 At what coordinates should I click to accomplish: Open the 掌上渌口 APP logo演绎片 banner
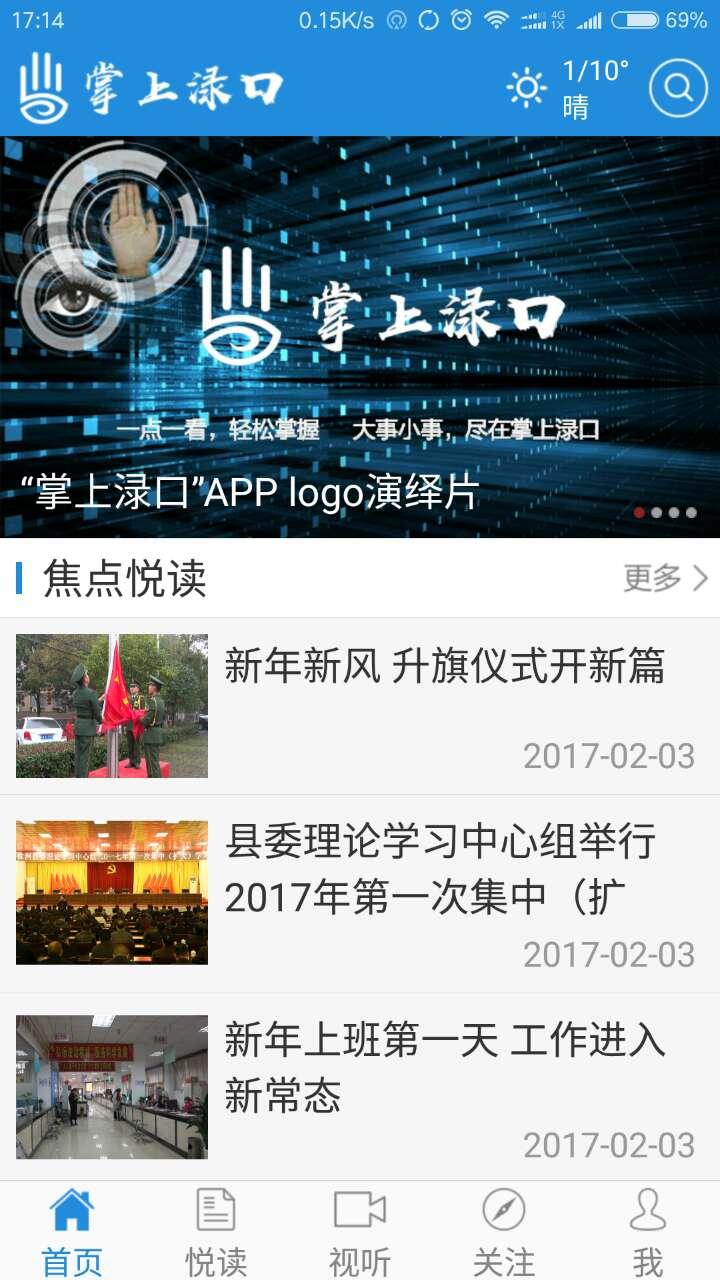(360, 330)
